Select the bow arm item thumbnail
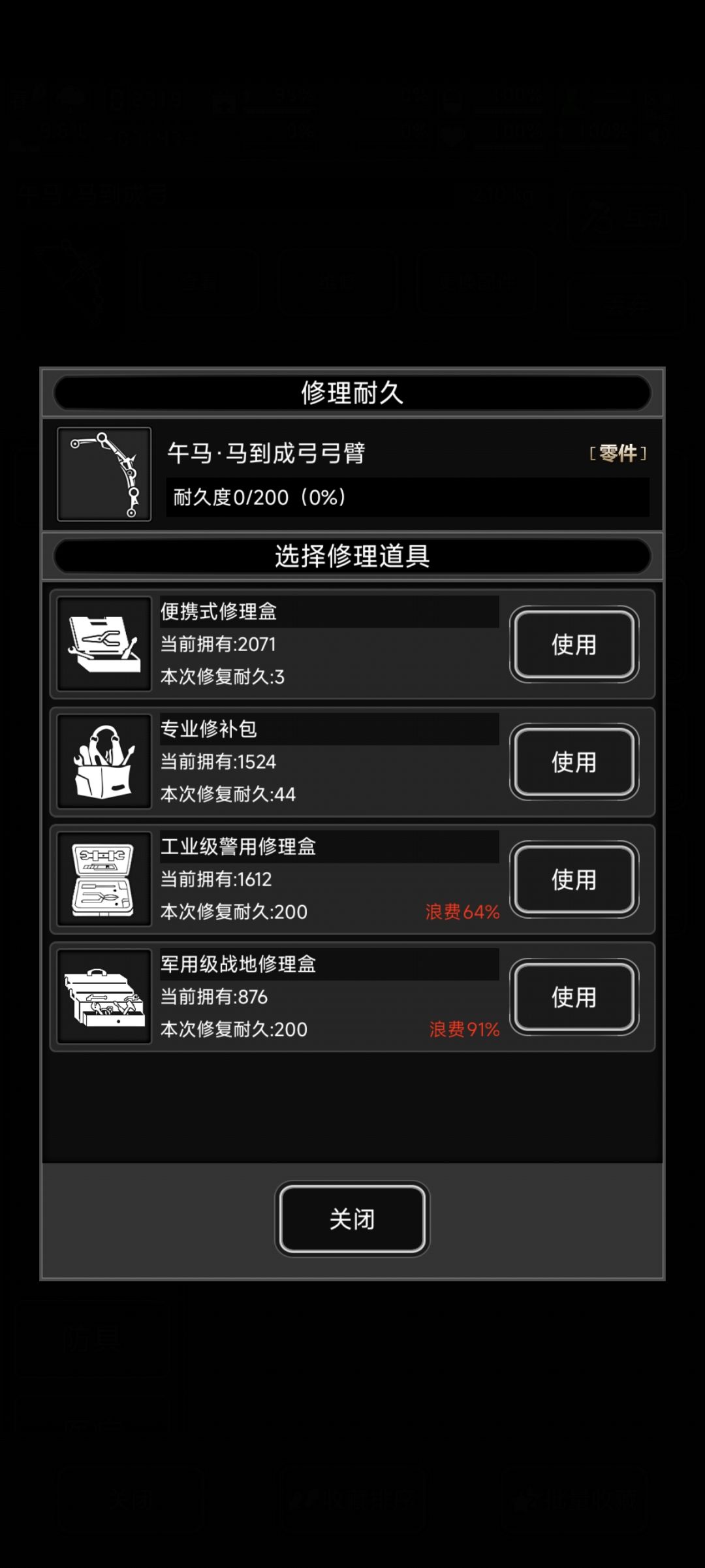The height and width of the screenshot is (1568, 705). click(103, 475)
